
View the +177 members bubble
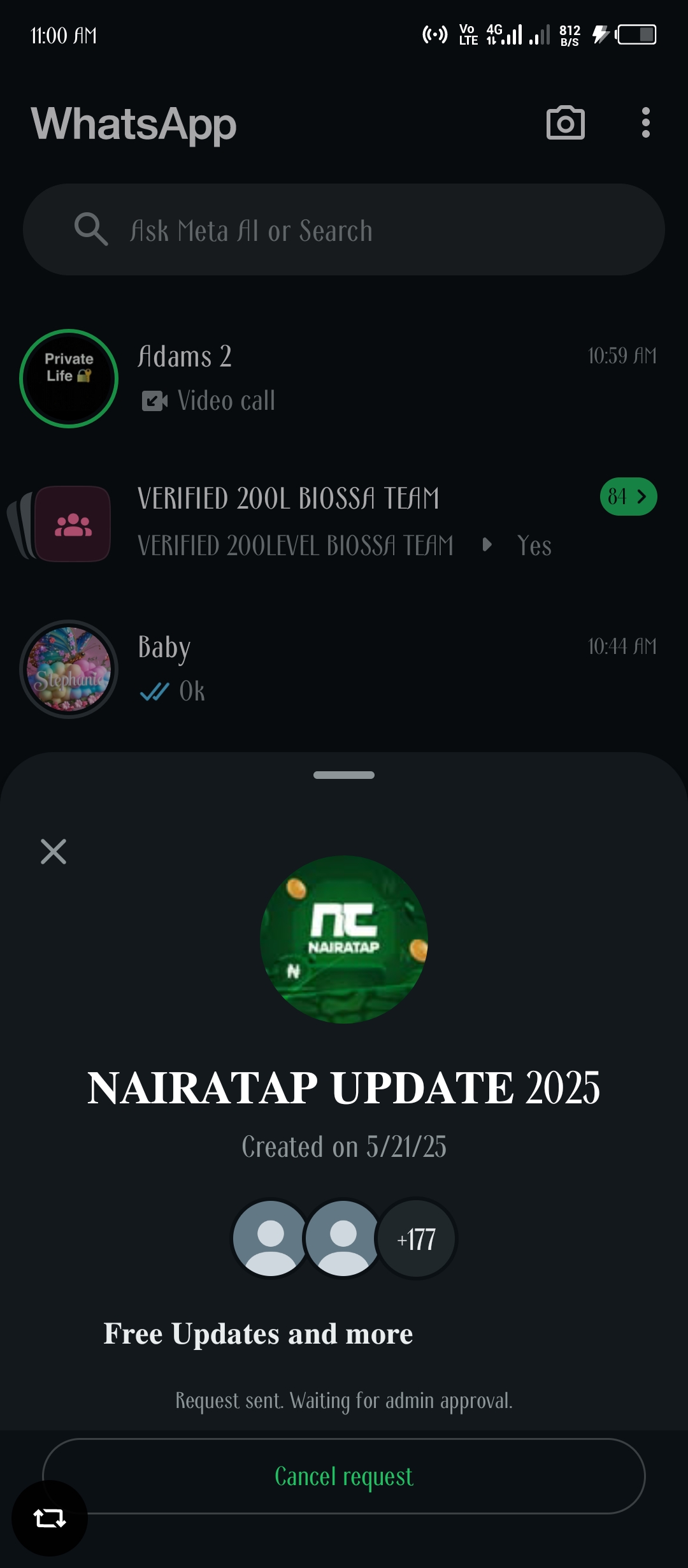417,1239
